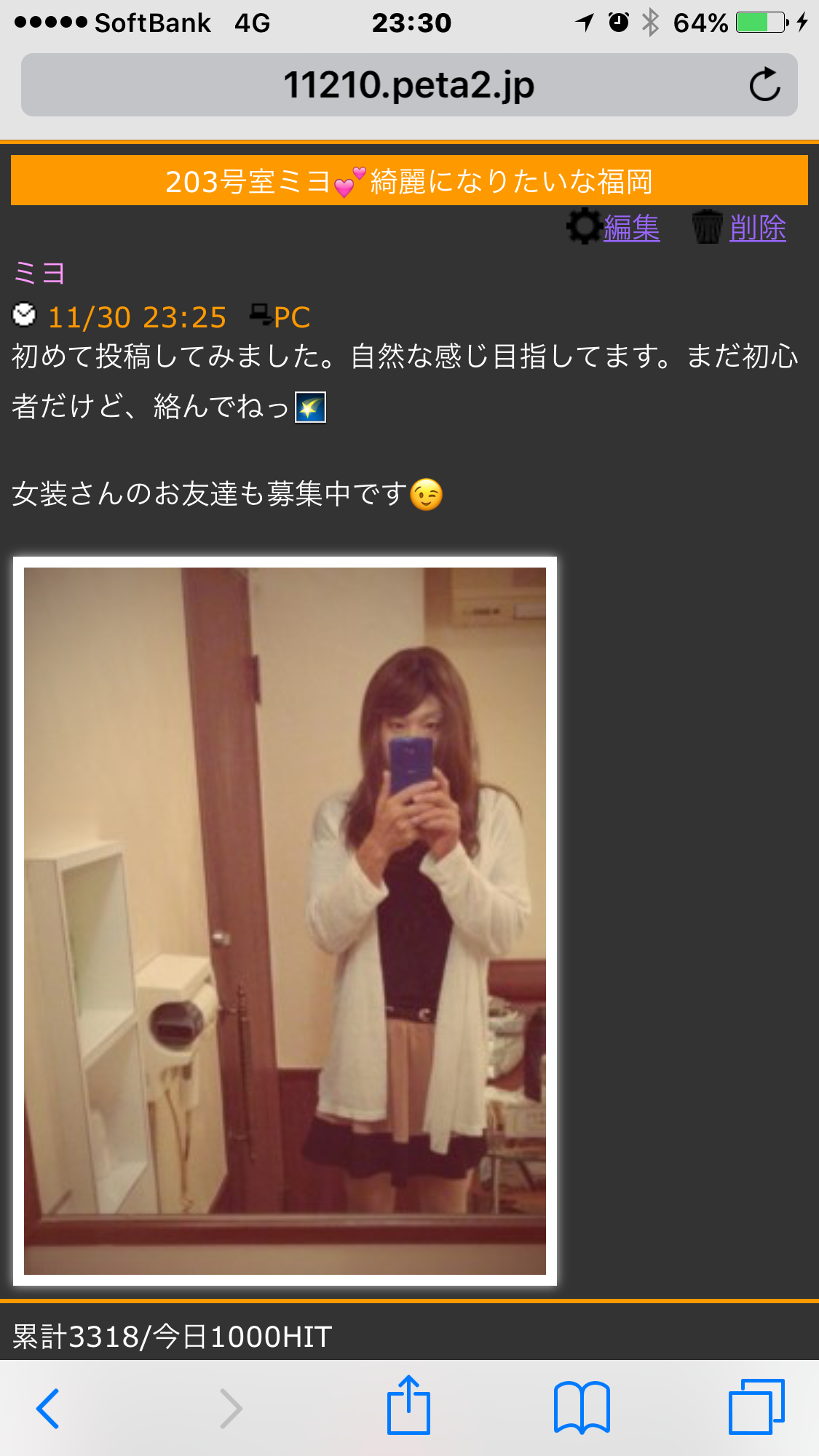
Task: Reload the page
Action: point(764,85)
